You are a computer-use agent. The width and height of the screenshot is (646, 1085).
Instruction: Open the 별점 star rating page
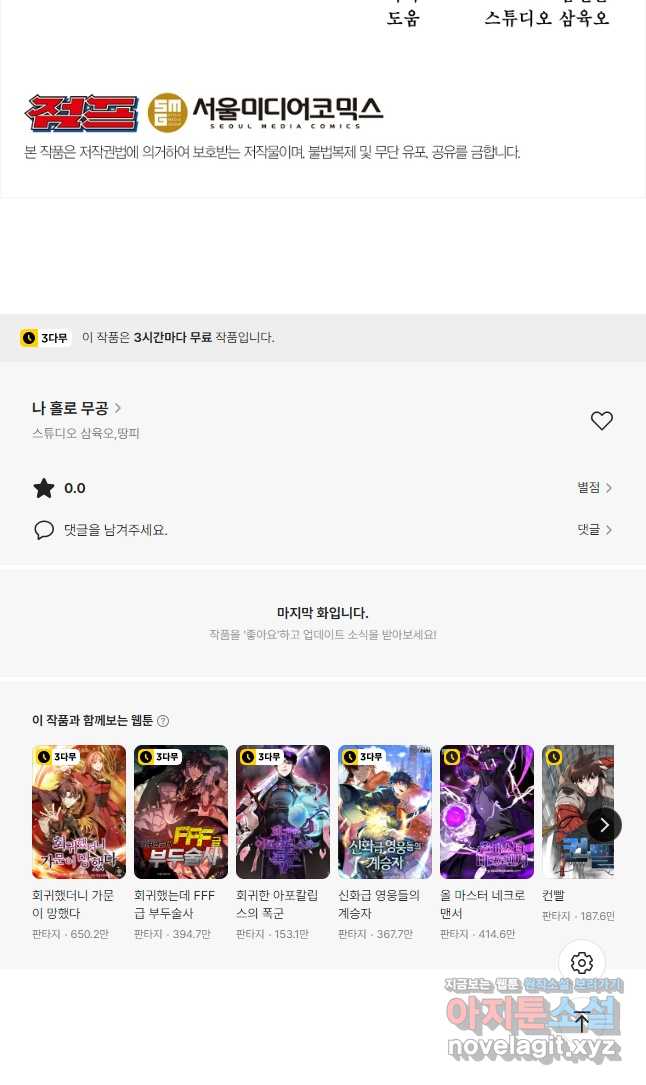click(594, 488)
